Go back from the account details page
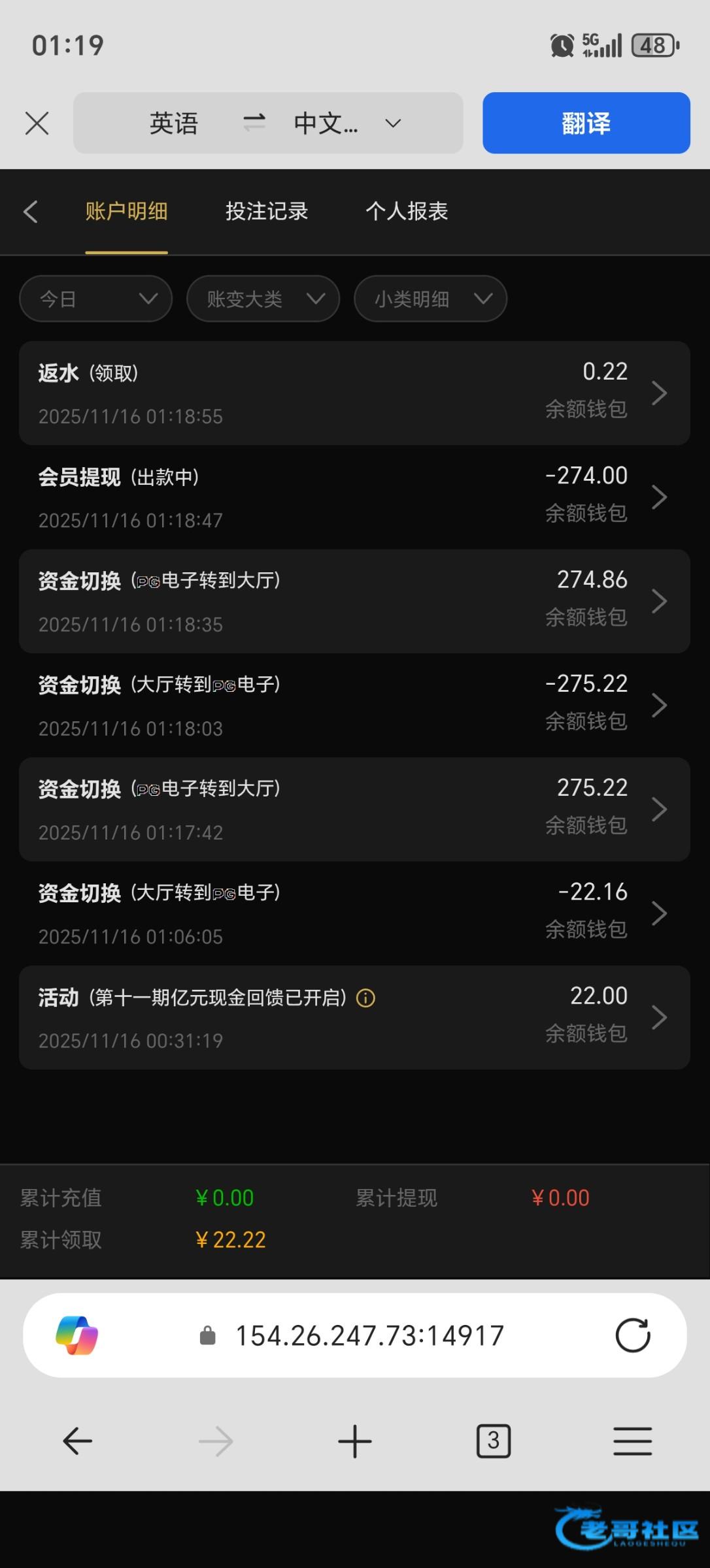Viewport: 710px width, 1568px height. pyautogui.click(x=30, y=211)
